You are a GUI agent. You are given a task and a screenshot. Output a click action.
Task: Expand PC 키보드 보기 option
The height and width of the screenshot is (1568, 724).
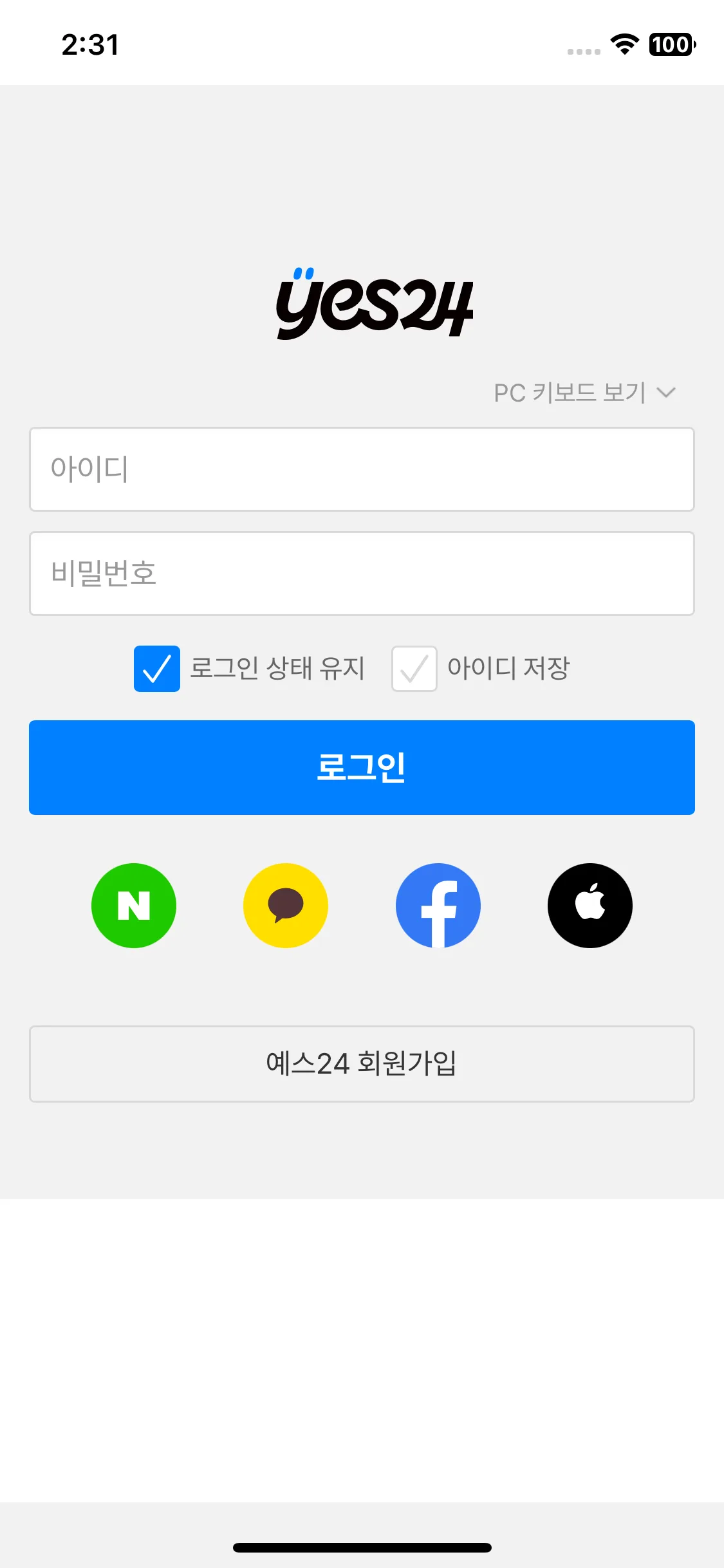point(584,393)
